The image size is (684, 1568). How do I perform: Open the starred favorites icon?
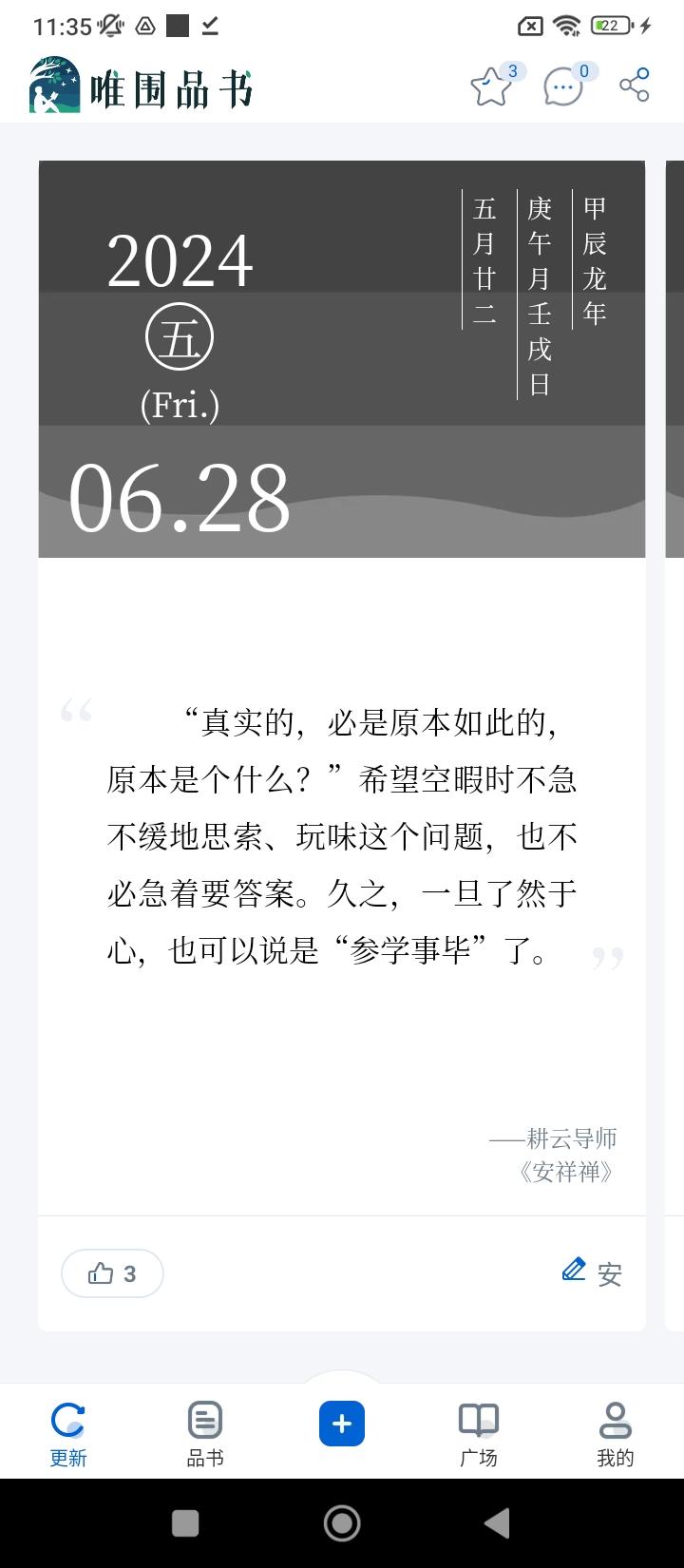pos(492,86)
